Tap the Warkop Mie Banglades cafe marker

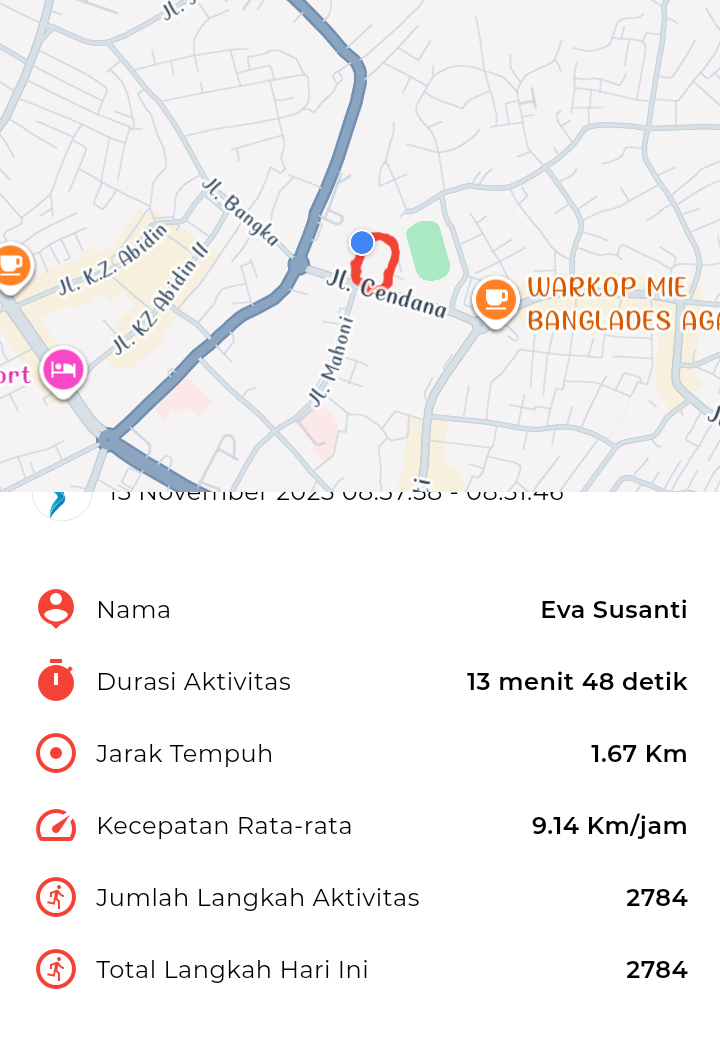pos(495,299)
